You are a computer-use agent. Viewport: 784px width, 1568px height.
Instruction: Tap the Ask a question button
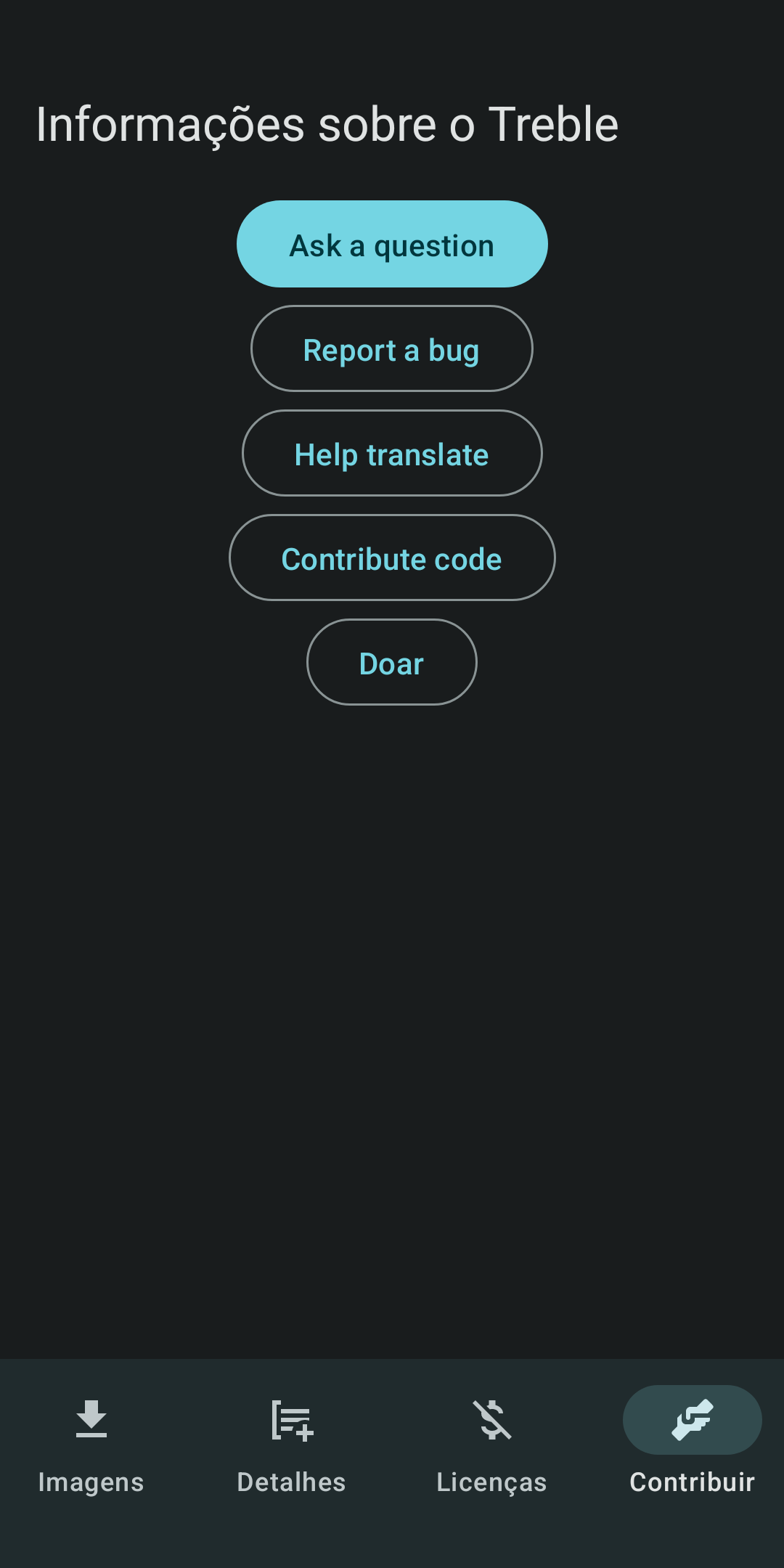[392, 245]
